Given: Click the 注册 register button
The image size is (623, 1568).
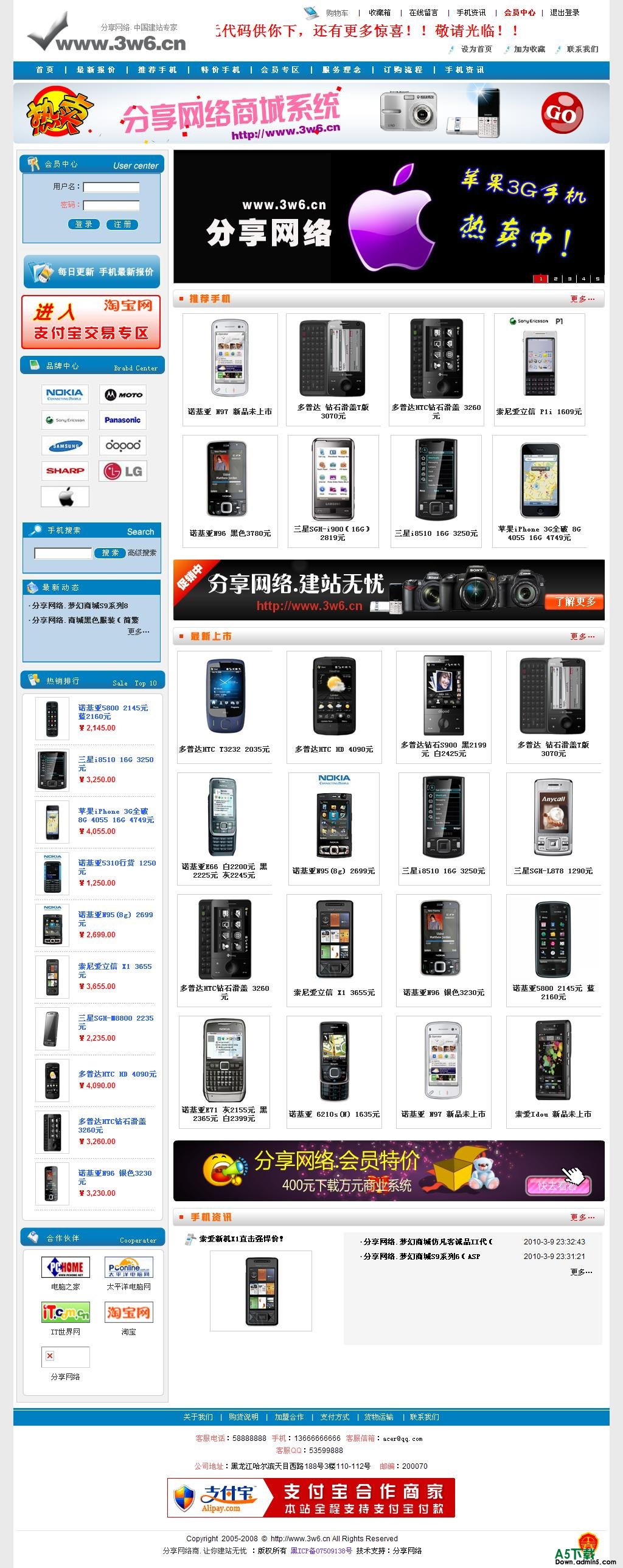Looking at the screenshot, I should click(x=122, y=224).
